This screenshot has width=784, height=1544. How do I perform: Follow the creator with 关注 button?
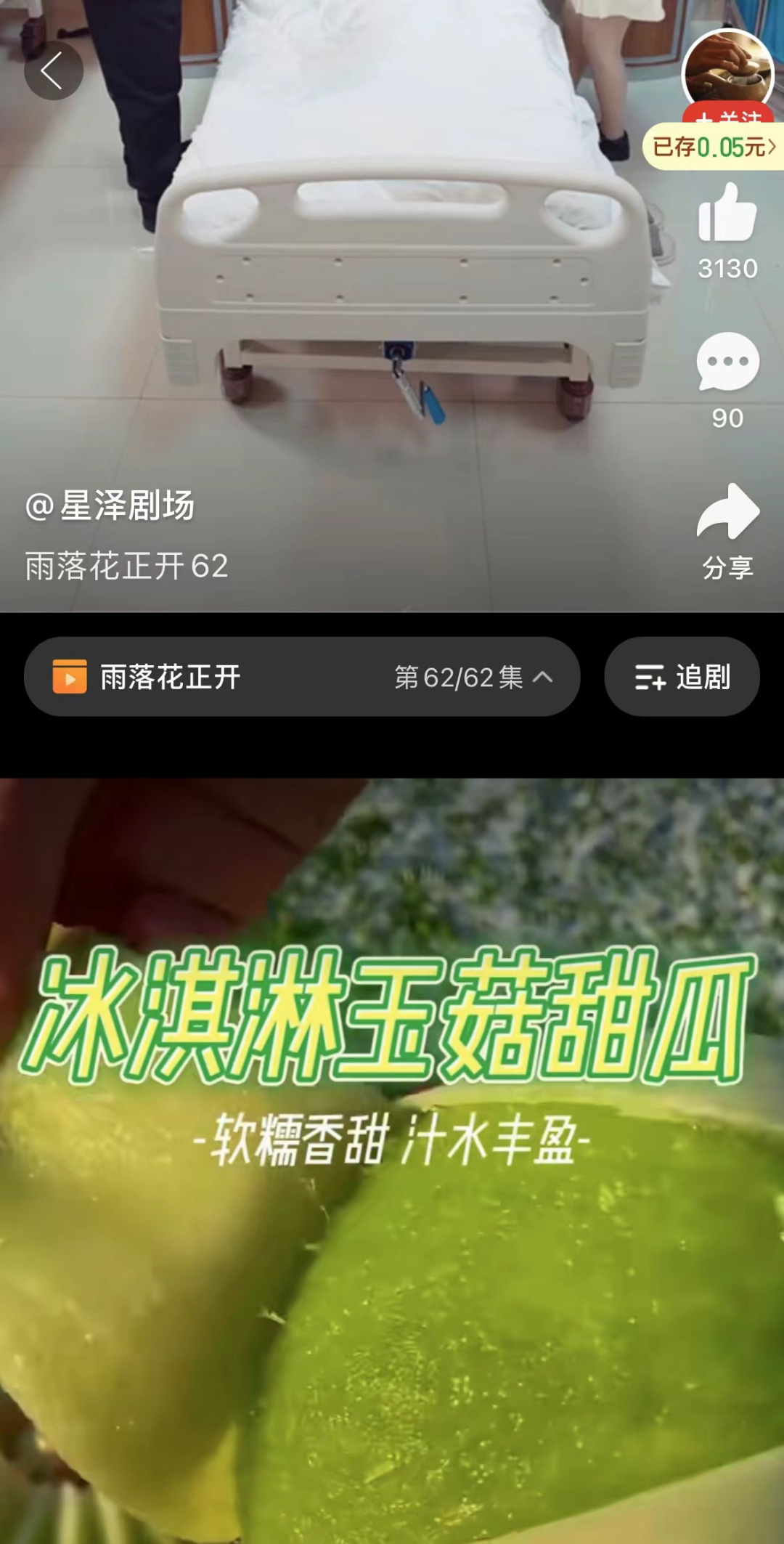pyautogui.click(x=728, y=115)
